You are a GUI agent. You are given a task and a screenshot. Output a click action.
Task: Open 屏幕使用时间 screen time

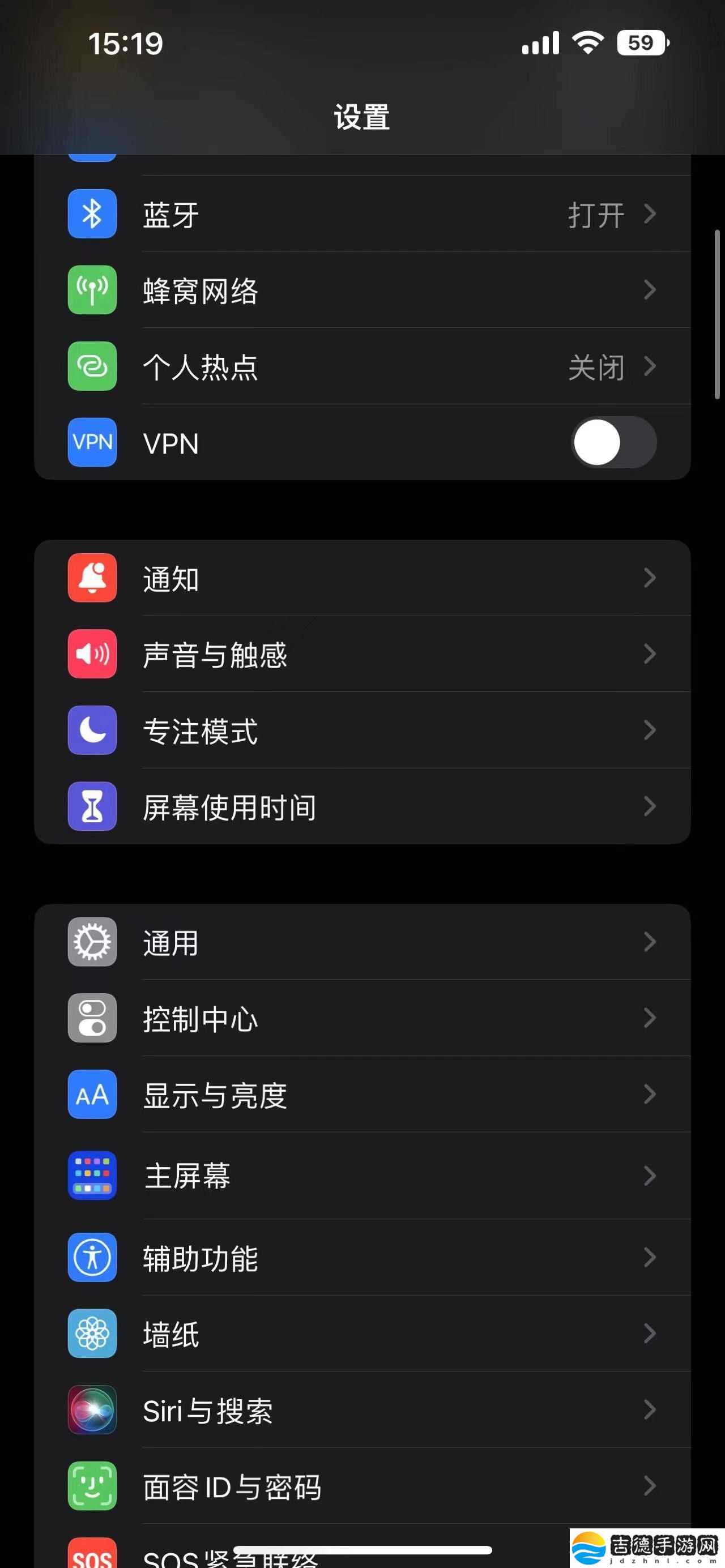coord(362,806)
